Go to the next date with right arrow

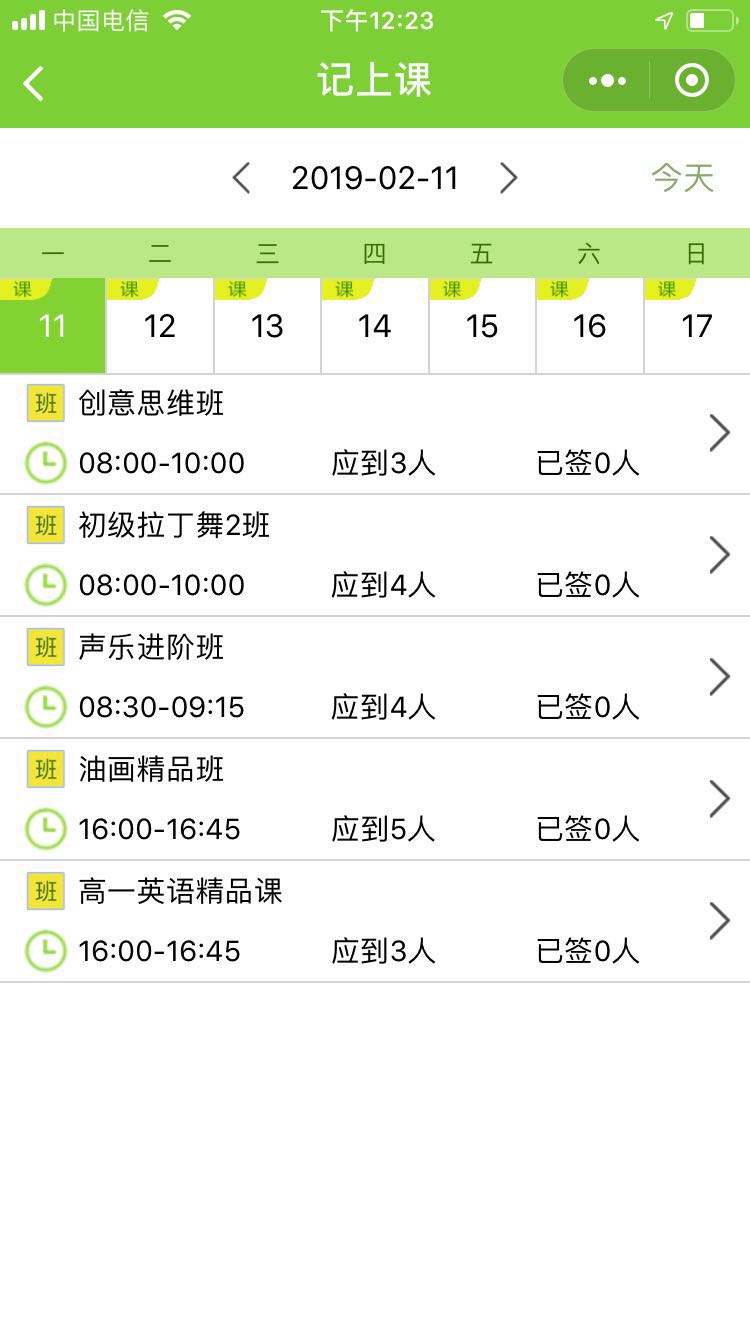tap(509, 178)
